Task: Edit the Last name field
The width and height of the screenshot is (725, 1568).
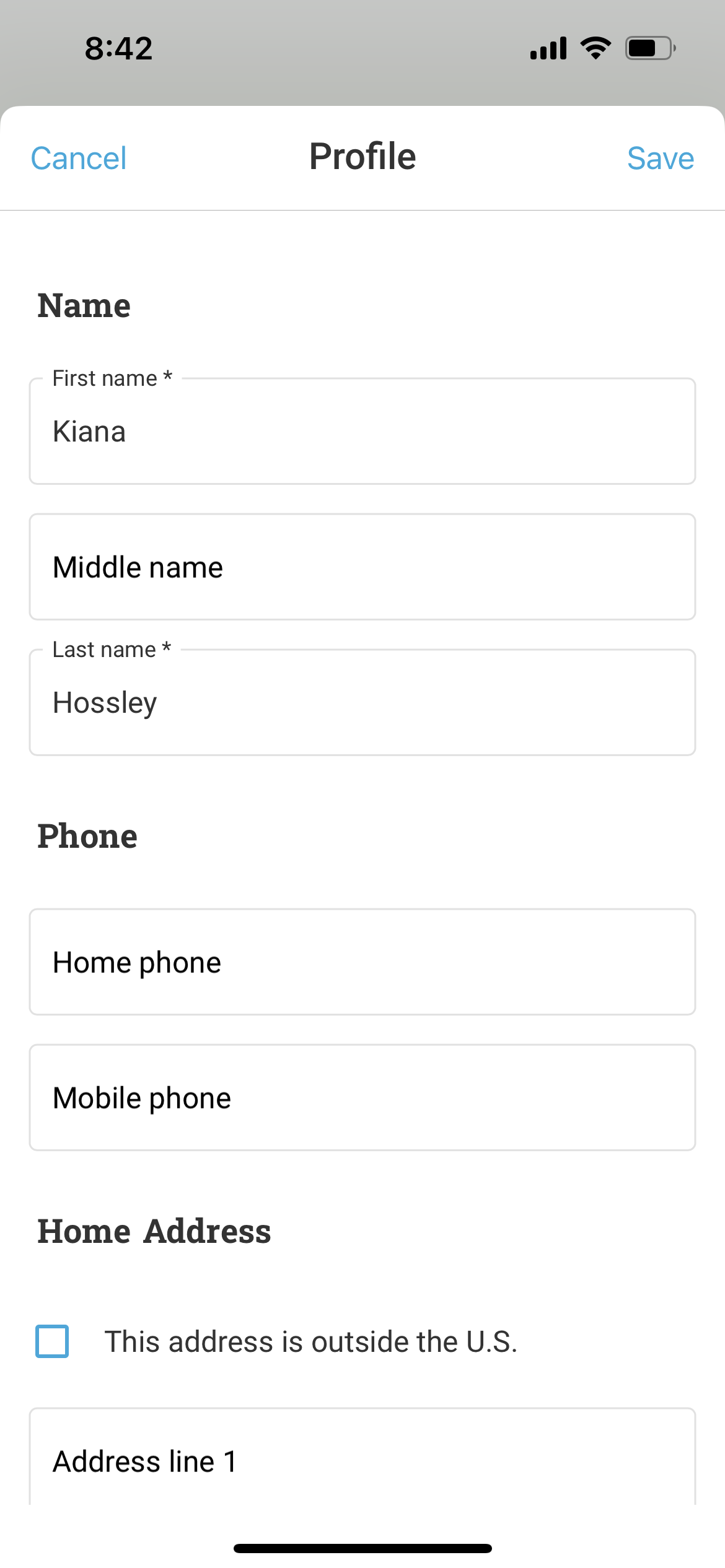Action: click(x=362, y=702)
